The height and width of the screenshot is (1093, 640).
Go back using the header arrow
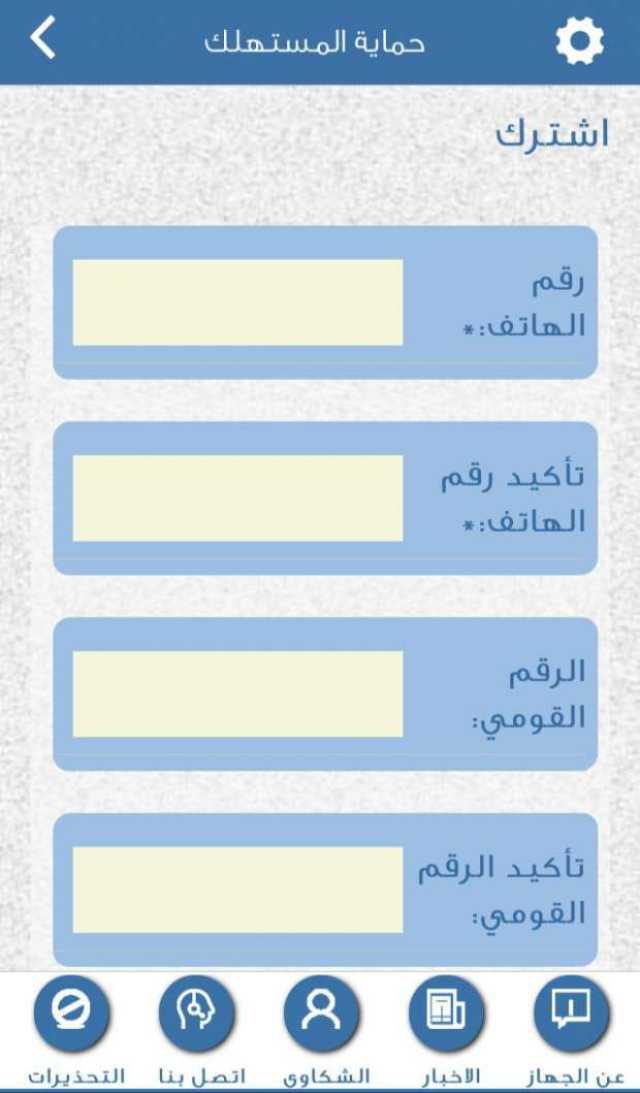pos(43,40)
